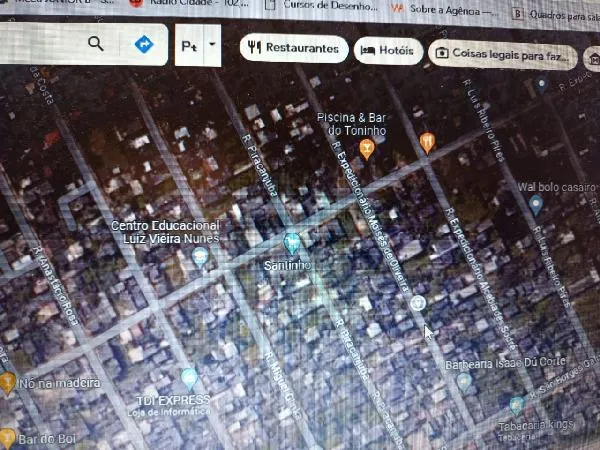
Task: Open the Bar do Boi marker
Action: tap(8, 437)
